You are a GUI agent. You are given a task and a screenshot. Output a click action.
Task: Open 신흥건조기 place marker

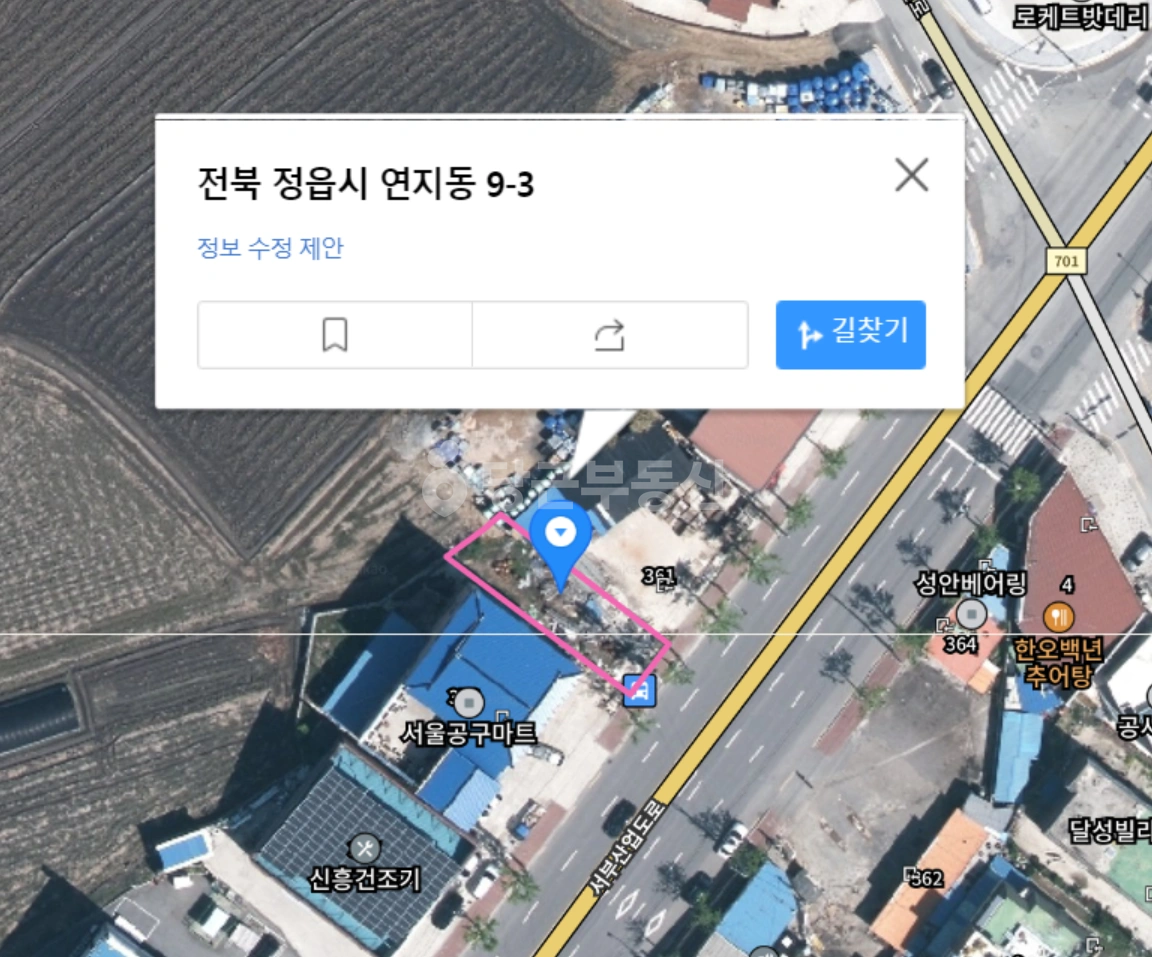tap(364, 848)
